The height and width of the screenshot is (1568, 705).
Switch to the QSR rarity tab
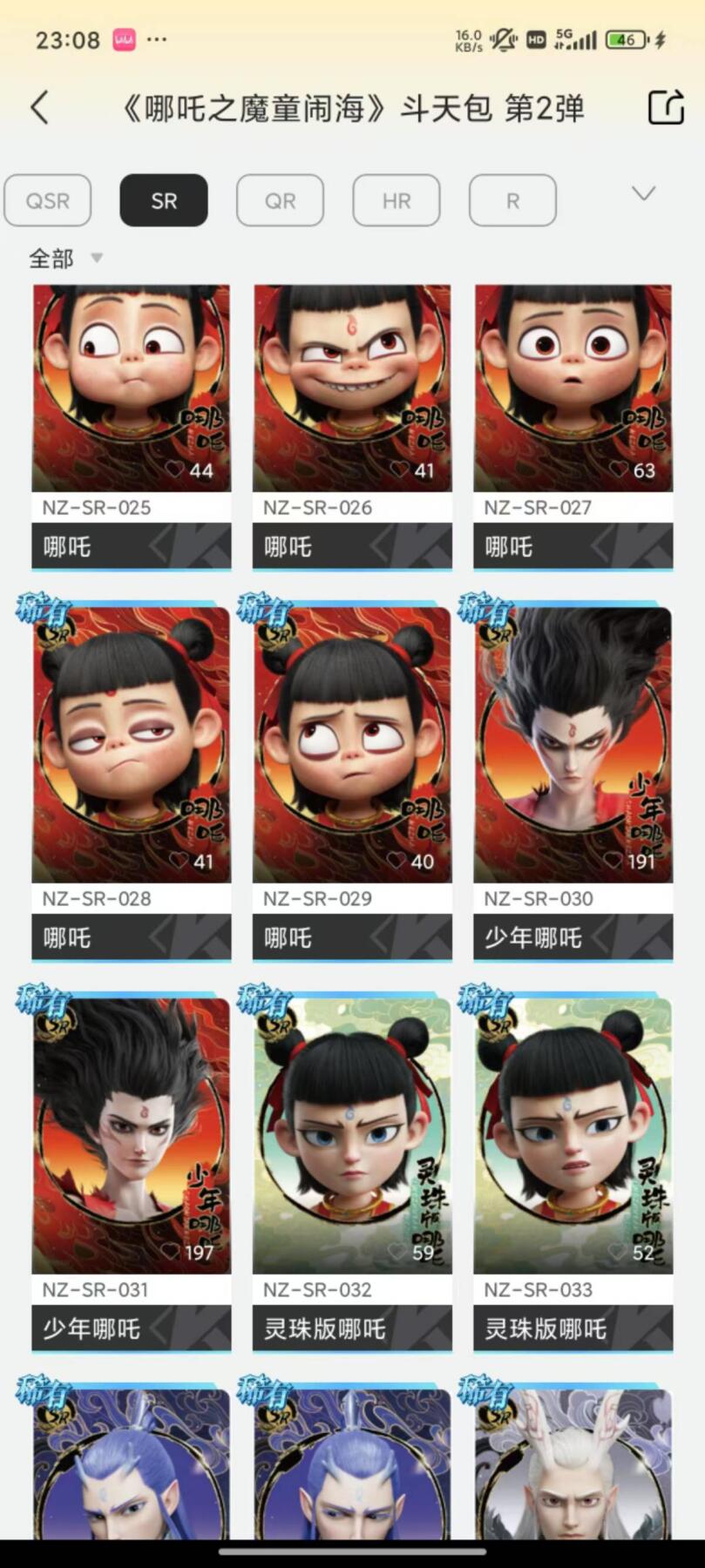(x=48, y=201)
